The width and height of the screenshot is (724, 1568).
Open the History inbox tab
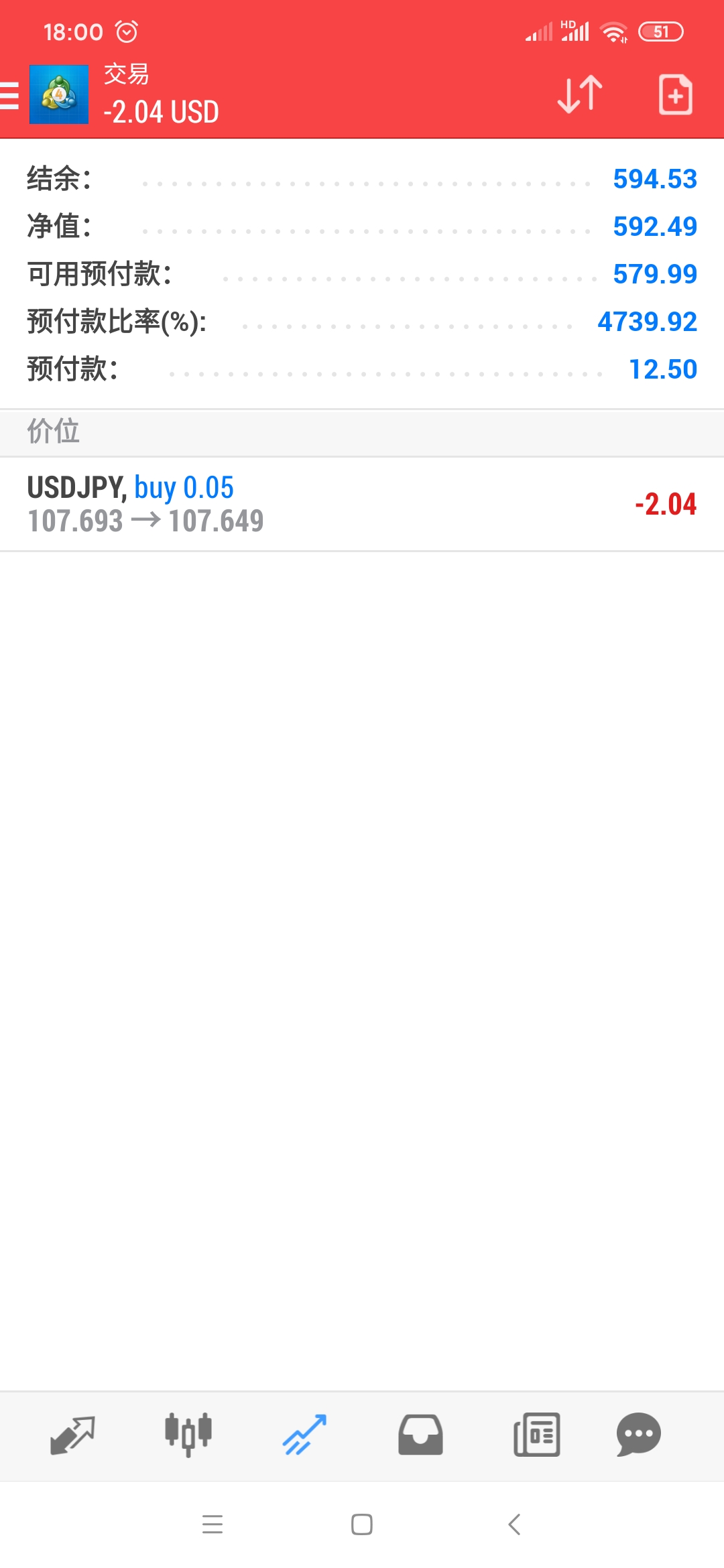click(x=420, y=1435)
